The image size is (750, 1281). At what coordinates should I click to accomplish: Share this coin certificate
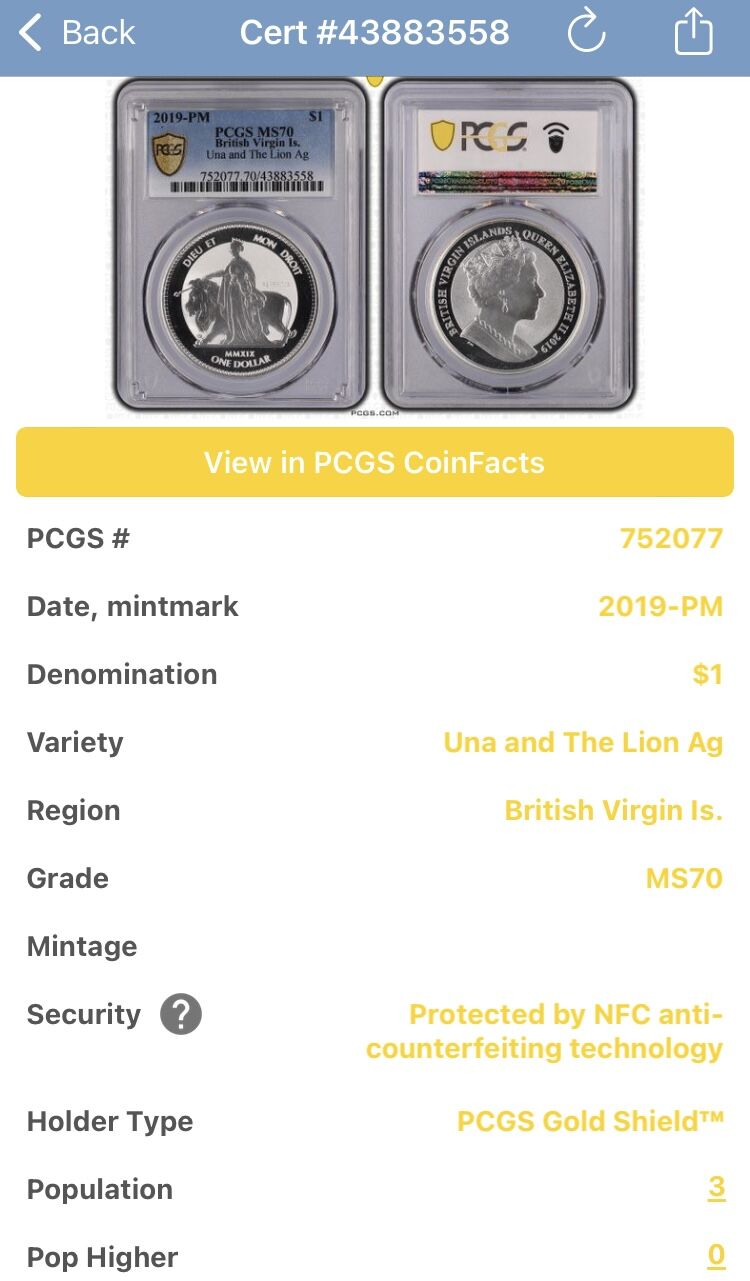tap(692, 33)
